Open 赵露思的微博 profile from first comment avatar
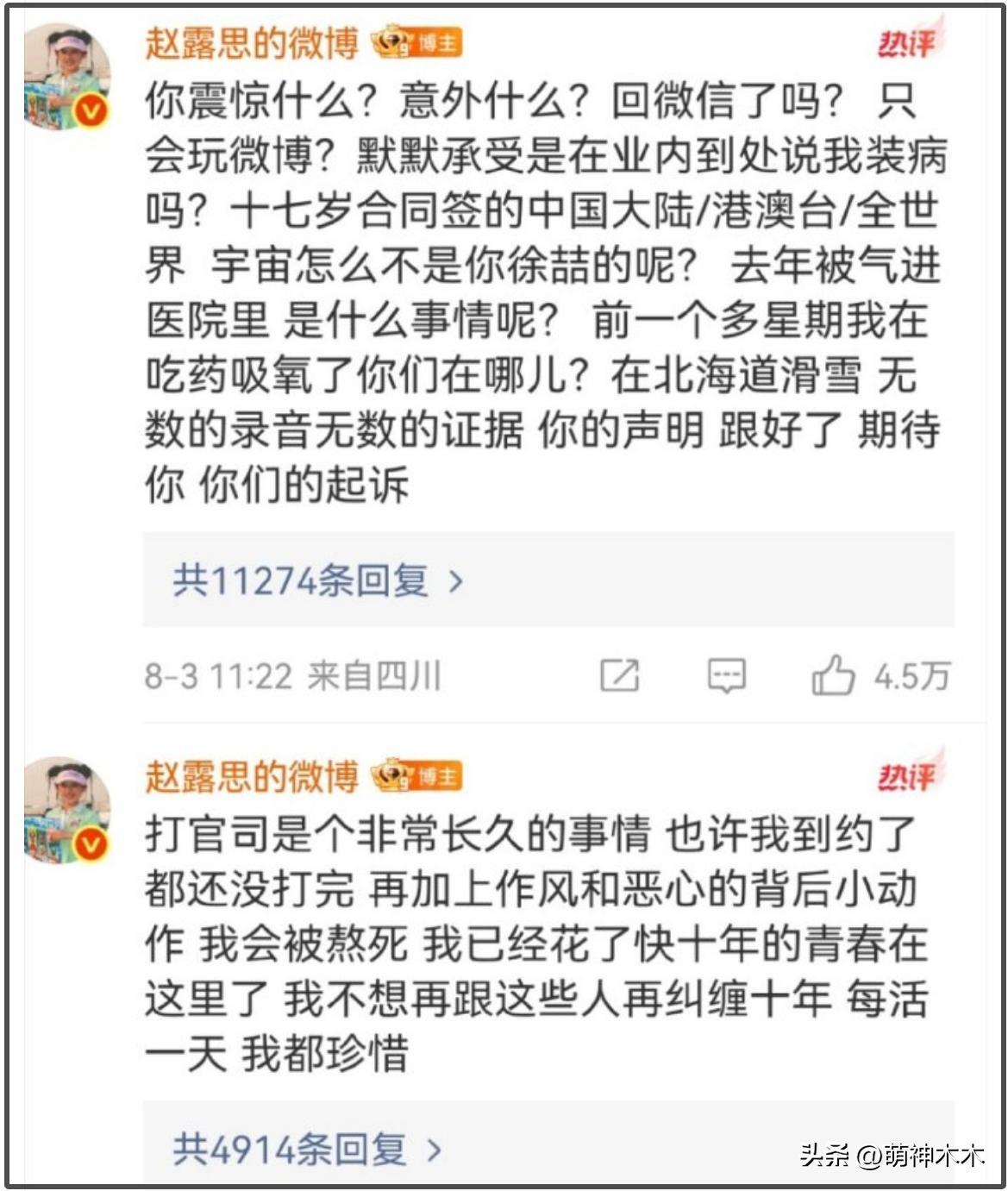 coord(67,76)
